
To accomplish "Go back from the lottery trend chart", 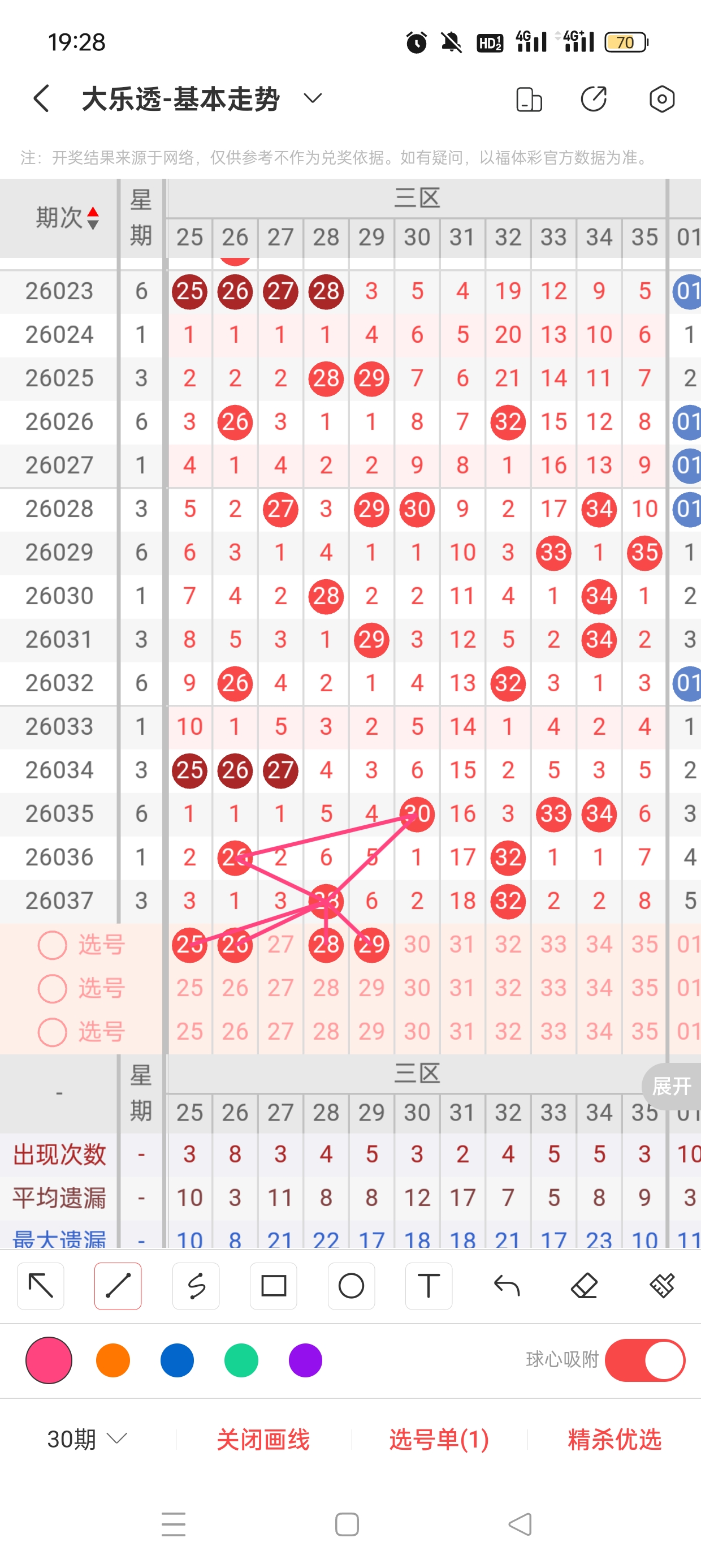I will click(41, 98).
